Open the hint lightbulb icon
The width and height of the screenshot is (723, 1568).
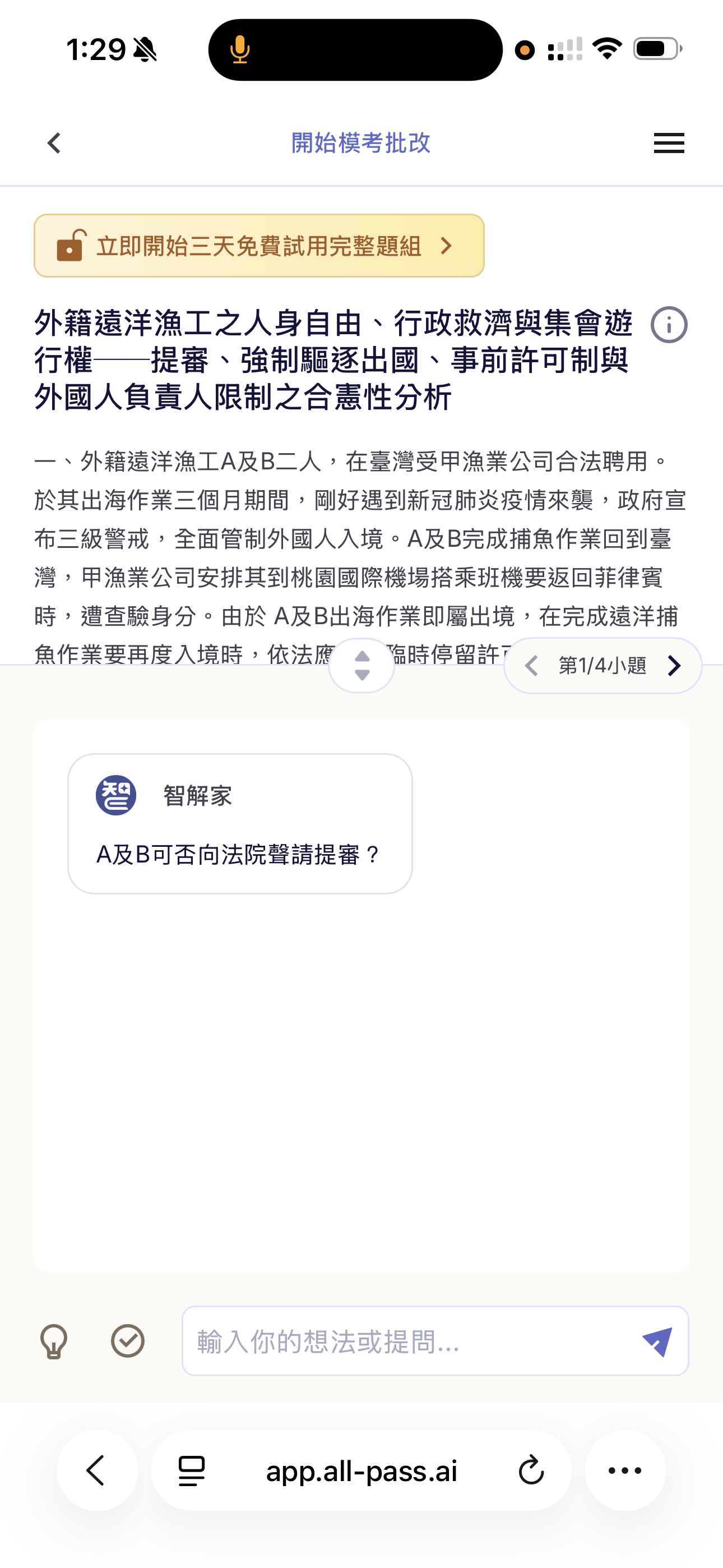[54, 1341]
